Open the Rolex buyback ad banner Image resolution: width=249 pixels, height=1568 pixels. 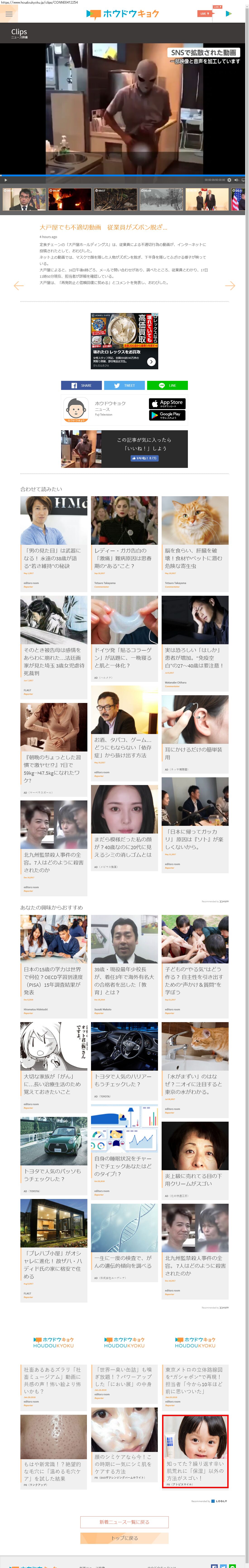tap(124, 341)
